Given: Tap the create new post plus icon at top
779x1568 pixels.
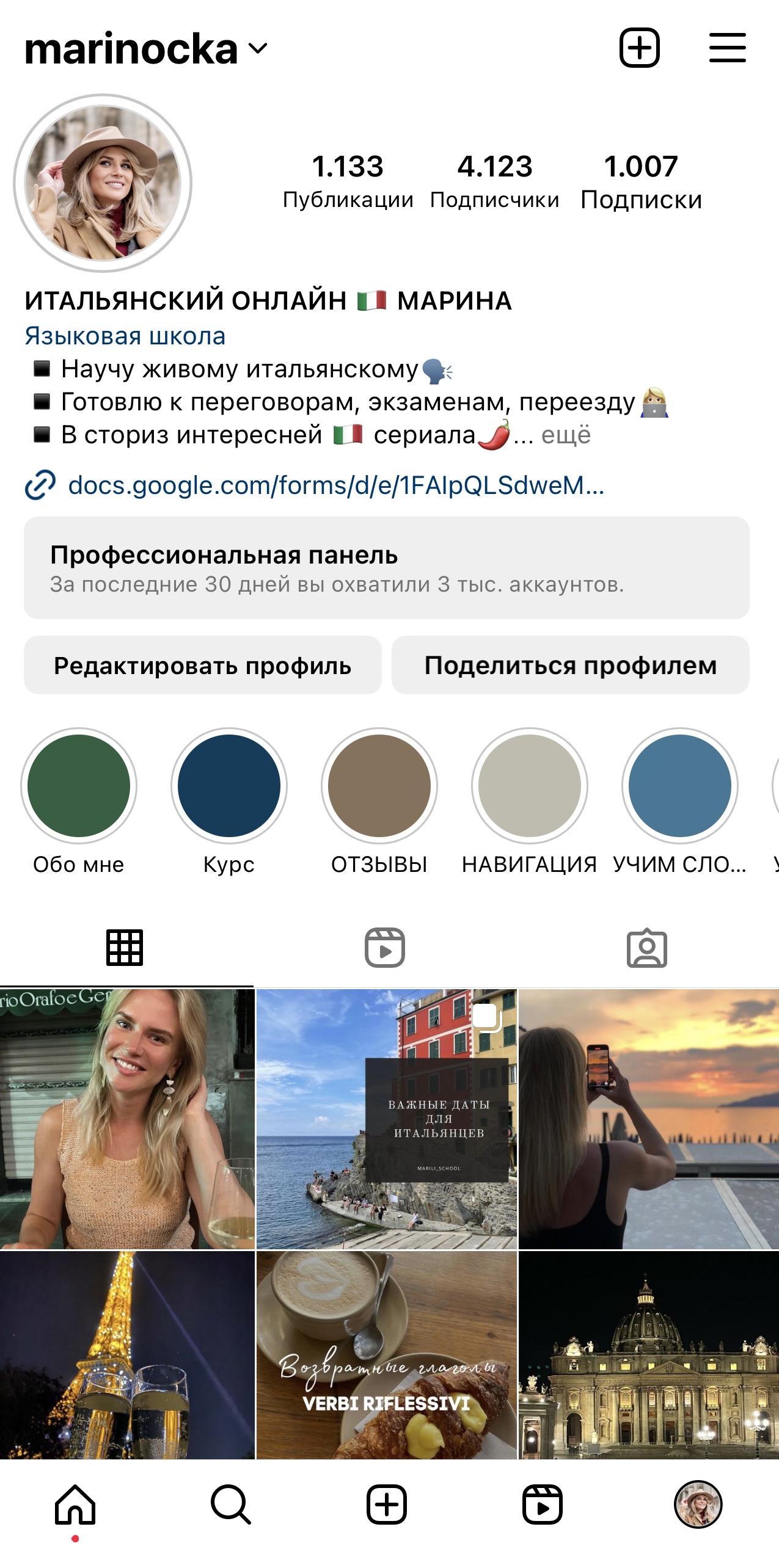Looking at the screenshot, I should click(x=639, y=48).
